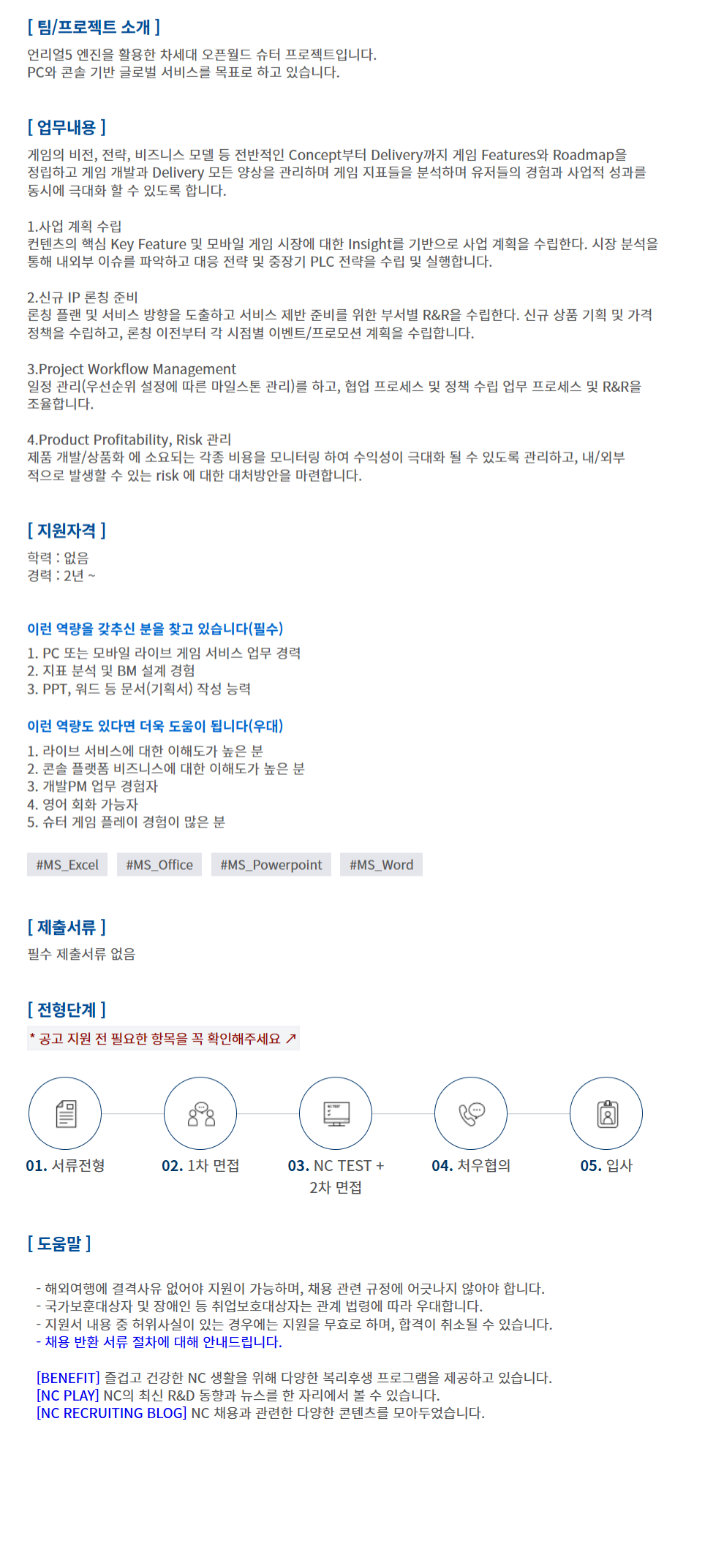The height and width of the screenshot is (1568, 724).
Task: Visit the NC PLAY link
Action: click(x=68, y=1395)
